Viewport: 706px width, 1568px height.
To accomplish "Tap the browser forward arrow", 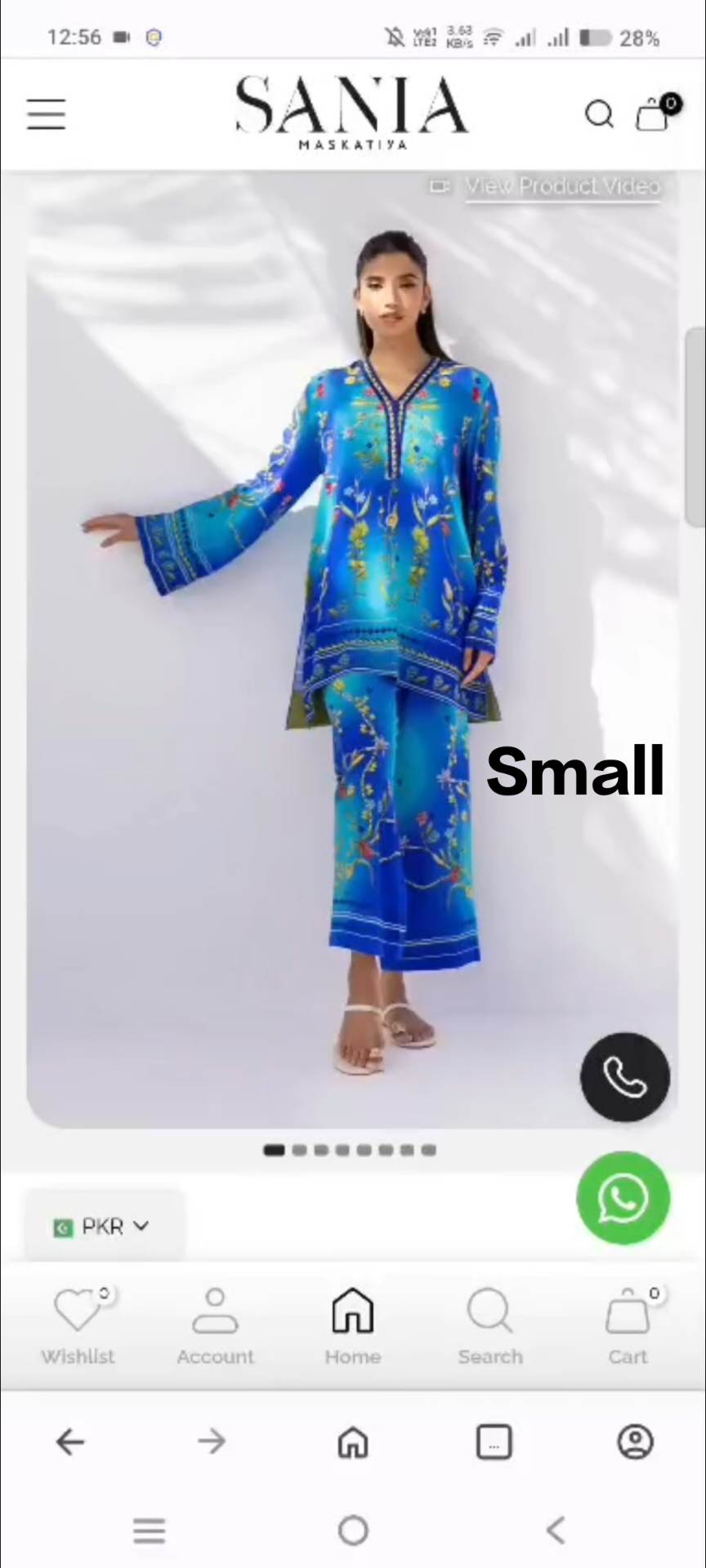I will click(x=212, y=1441).
